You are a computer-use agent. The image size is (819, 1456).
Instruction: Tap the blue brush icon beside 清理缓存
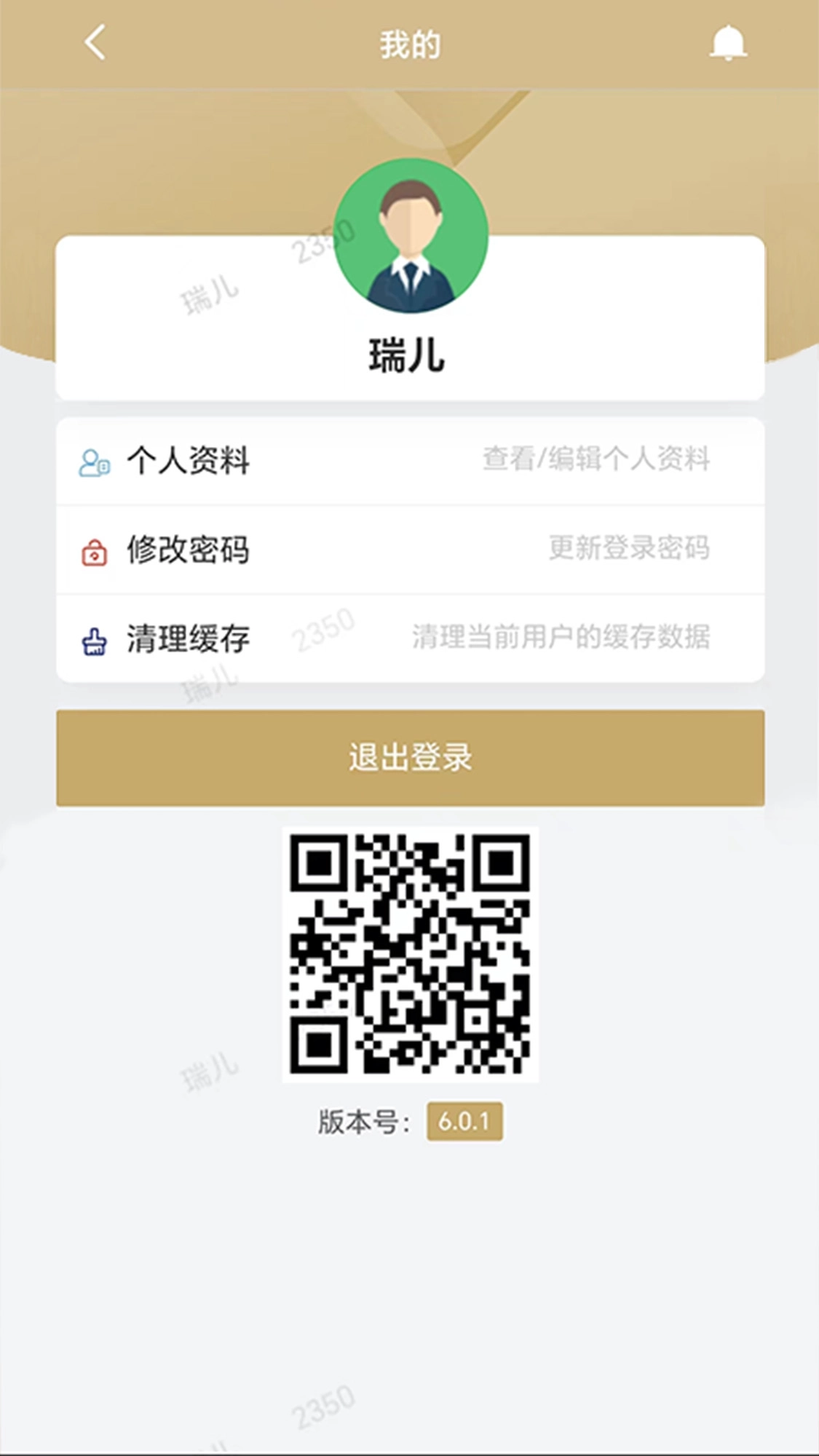[x=92, y=641]
